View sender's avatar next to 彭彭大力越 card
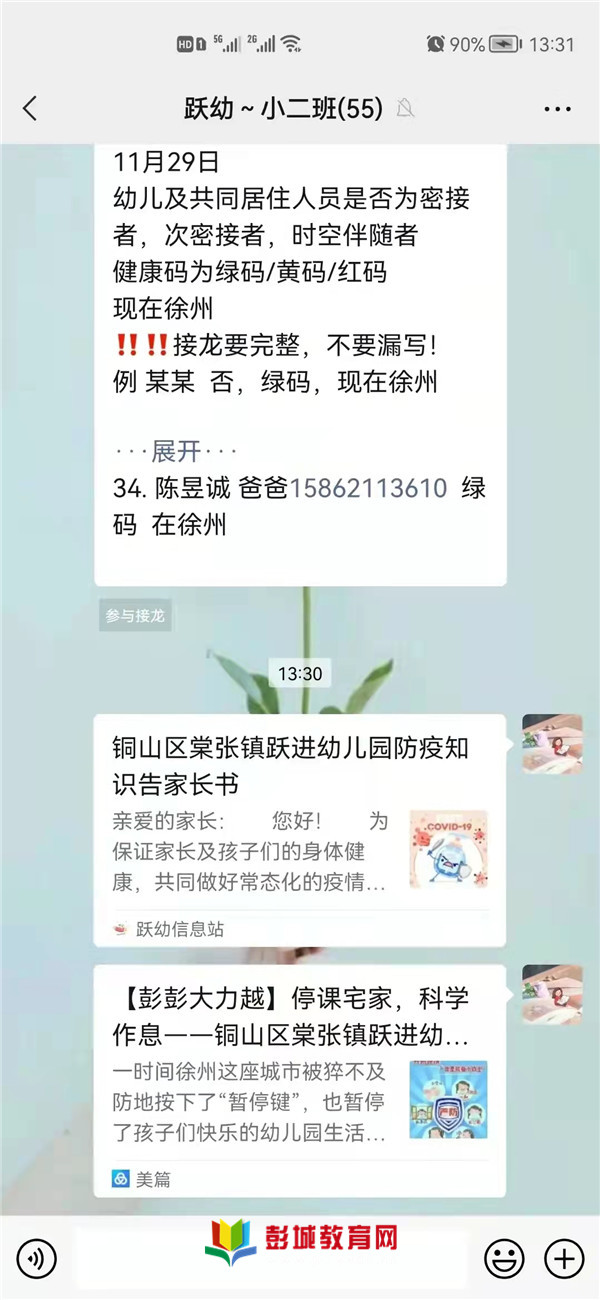The width and height of the screenshot is (600, 1300). (x=552, y=994)
